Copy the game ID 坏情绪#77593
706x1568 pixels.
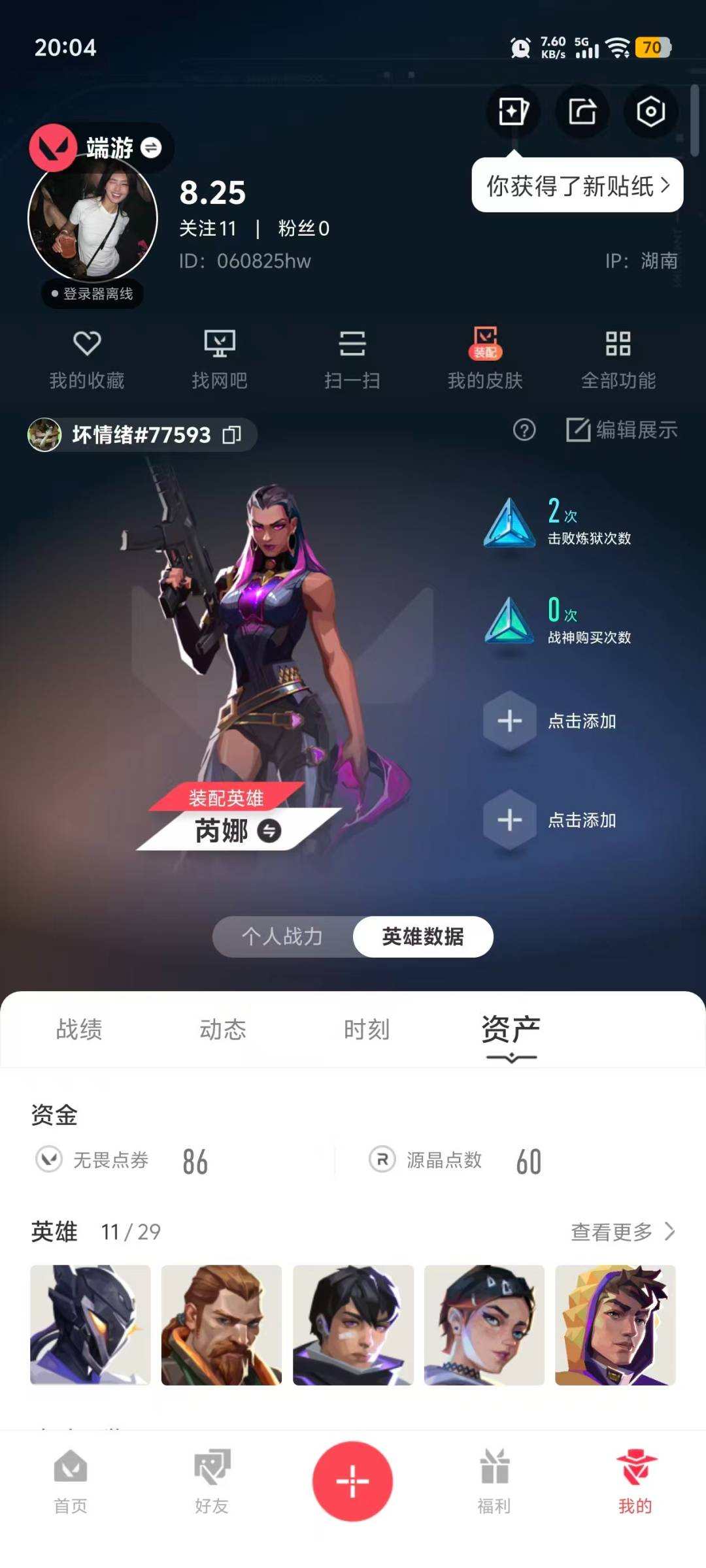232,434
